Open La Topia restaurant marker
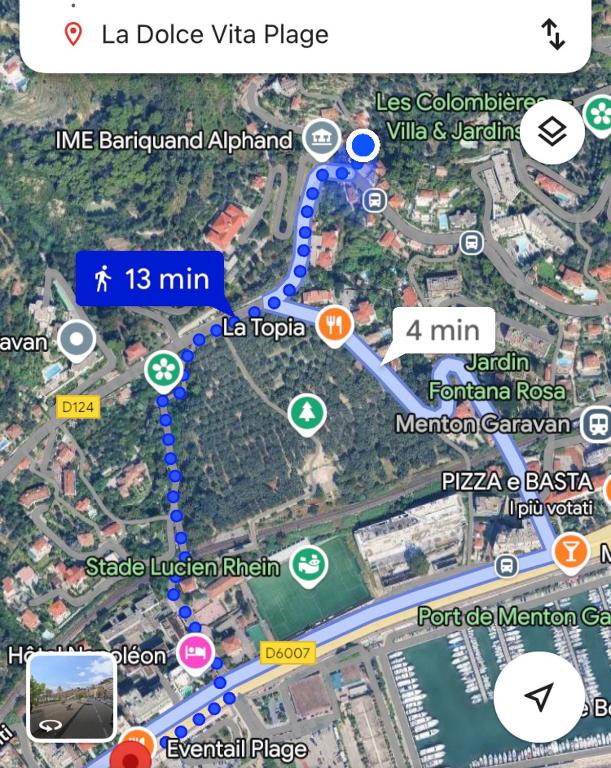This screenshot has width=611, height=768. click(335, 326)
